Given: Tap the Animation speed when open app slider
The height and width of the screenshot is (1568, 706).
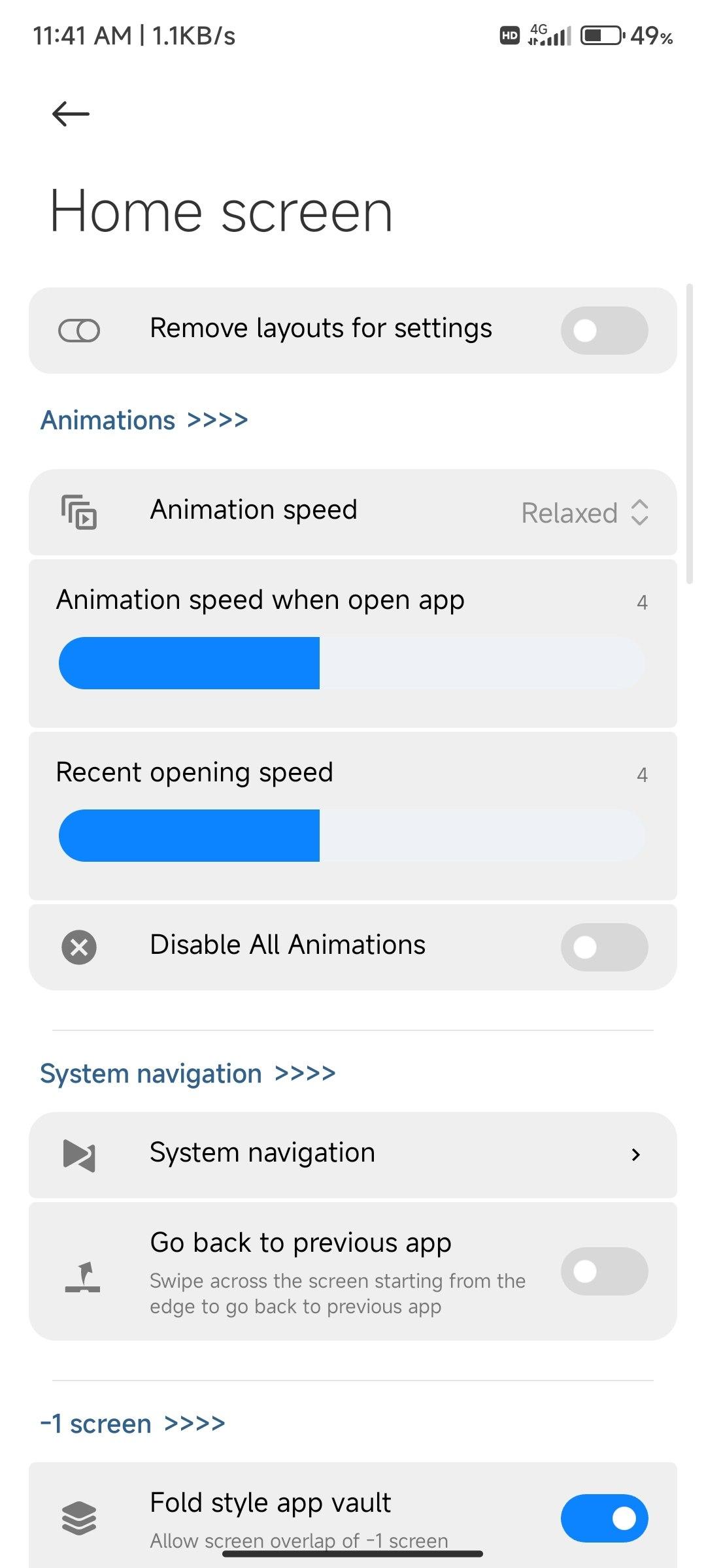Looking at the screenshot, I should tap(352, 663).
